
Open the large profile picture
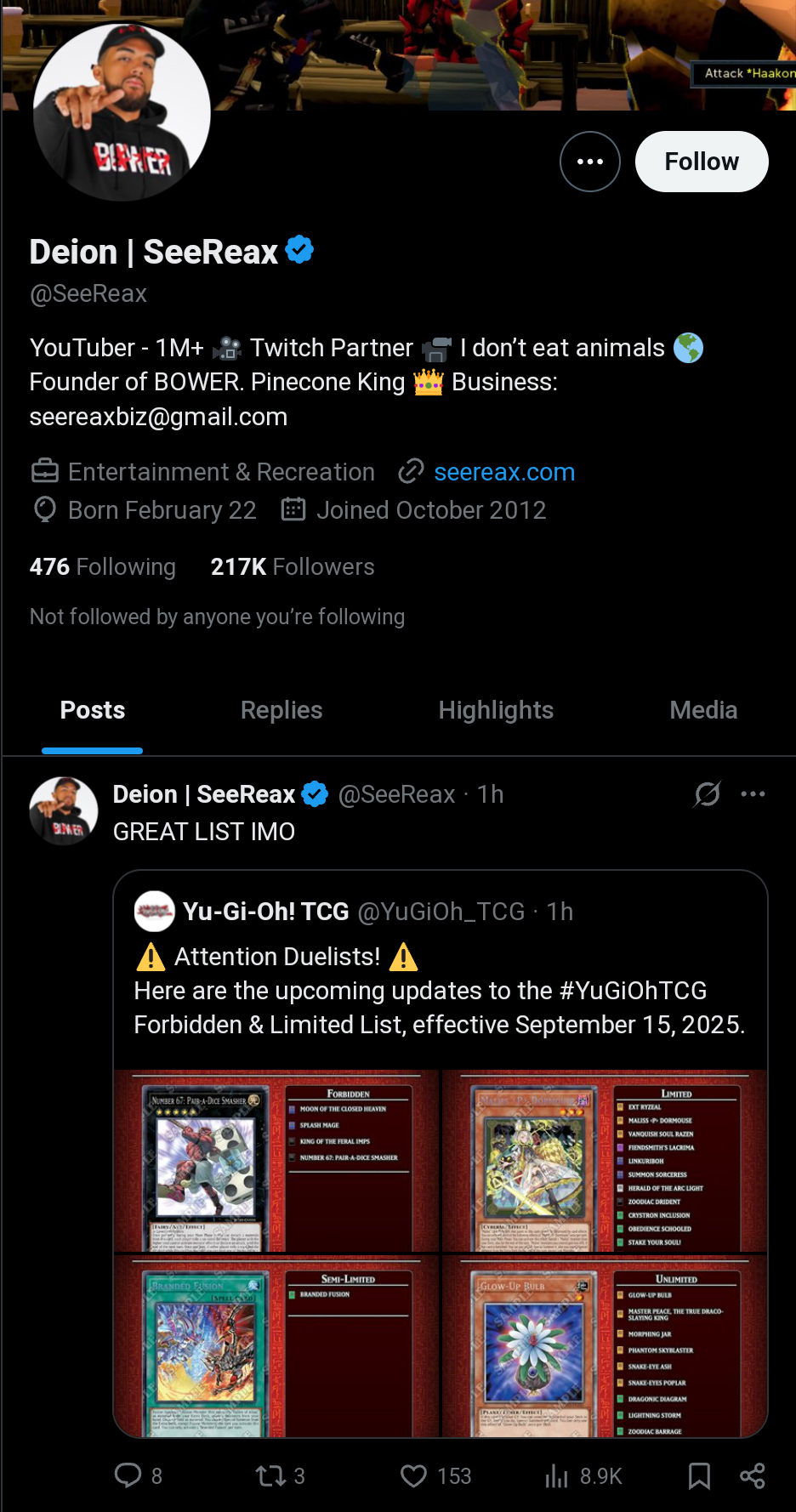(x=121, y=112)
